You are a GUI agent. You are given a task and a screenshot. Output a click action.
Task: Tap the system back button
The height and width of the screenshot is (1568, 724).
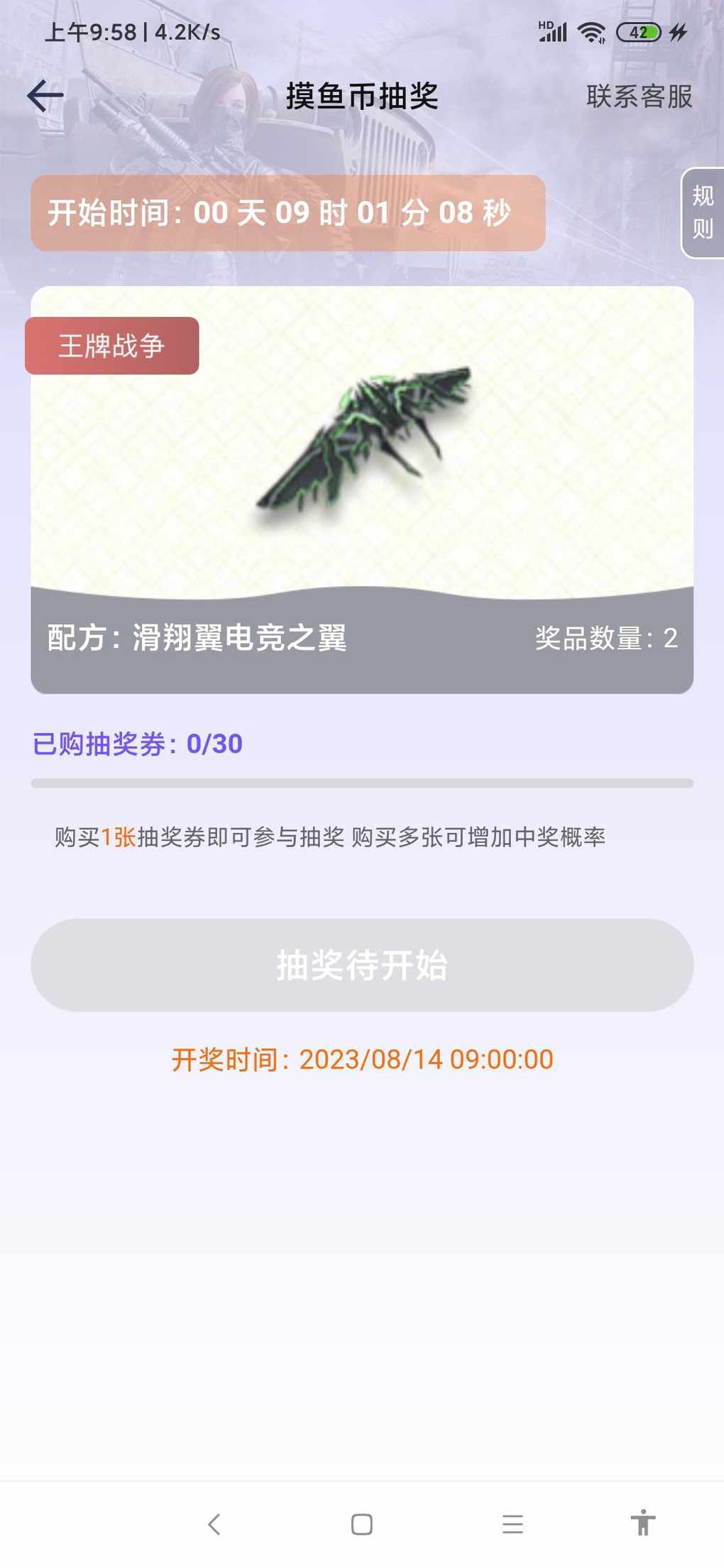[x=214, y=1524]
